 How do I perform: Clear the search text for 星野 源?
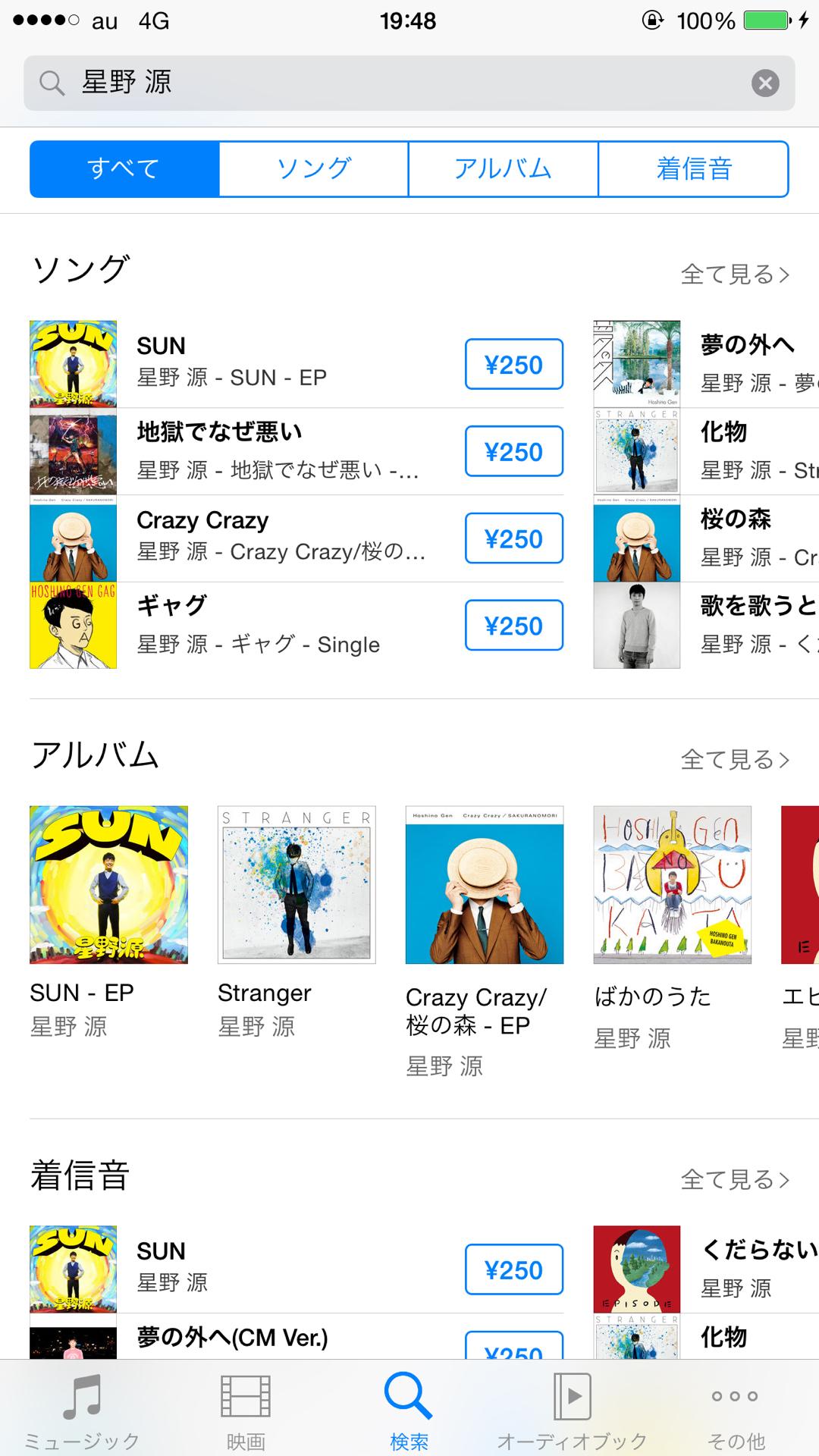point(764,83)
